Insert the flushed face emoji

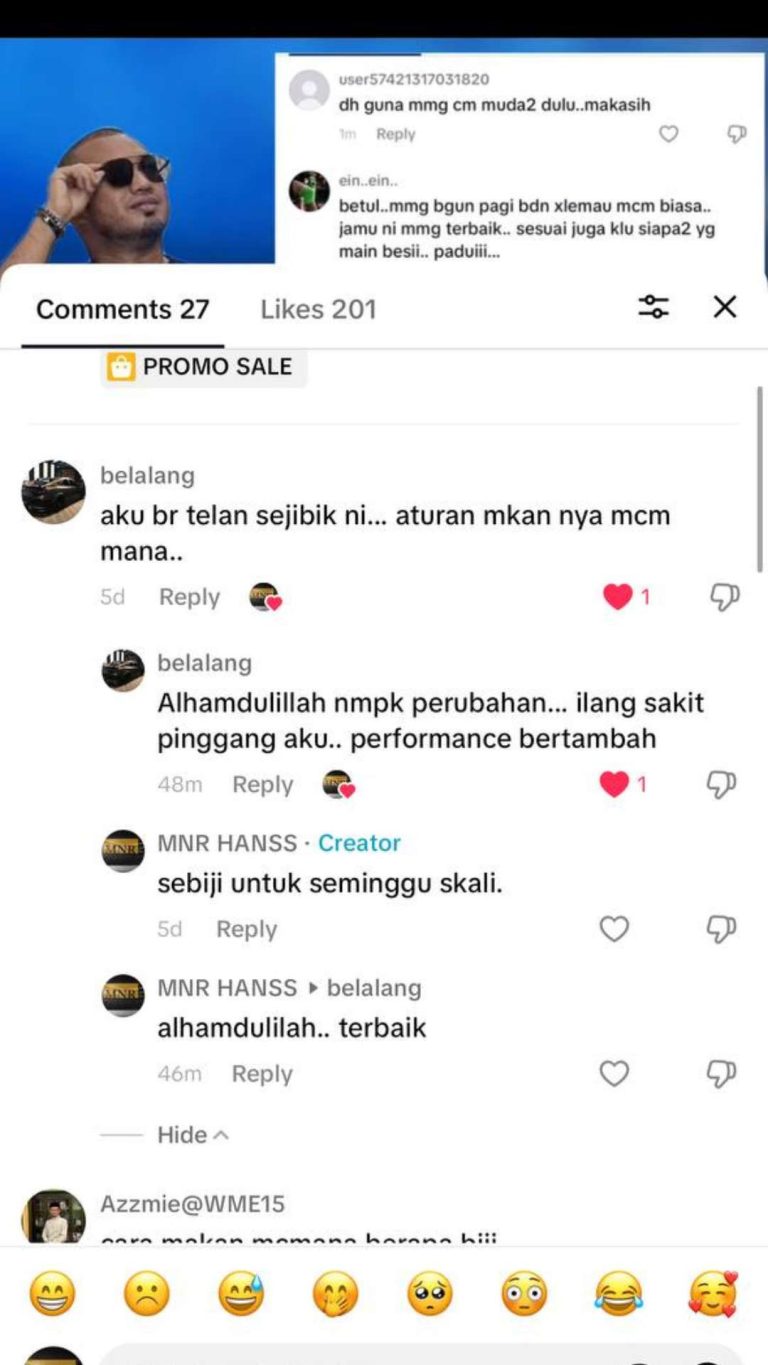[x=524, y=1294]
